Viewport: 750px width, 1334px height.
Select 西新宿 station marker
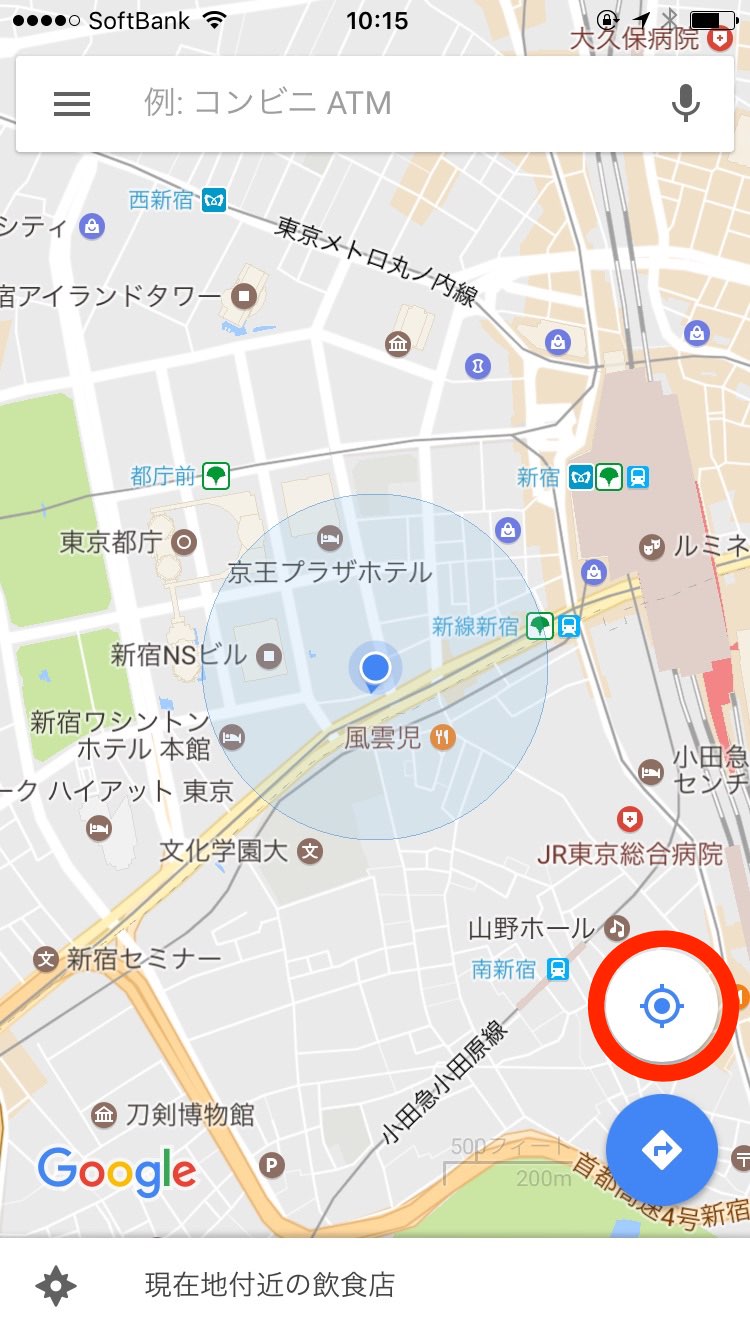coord(213,200)
